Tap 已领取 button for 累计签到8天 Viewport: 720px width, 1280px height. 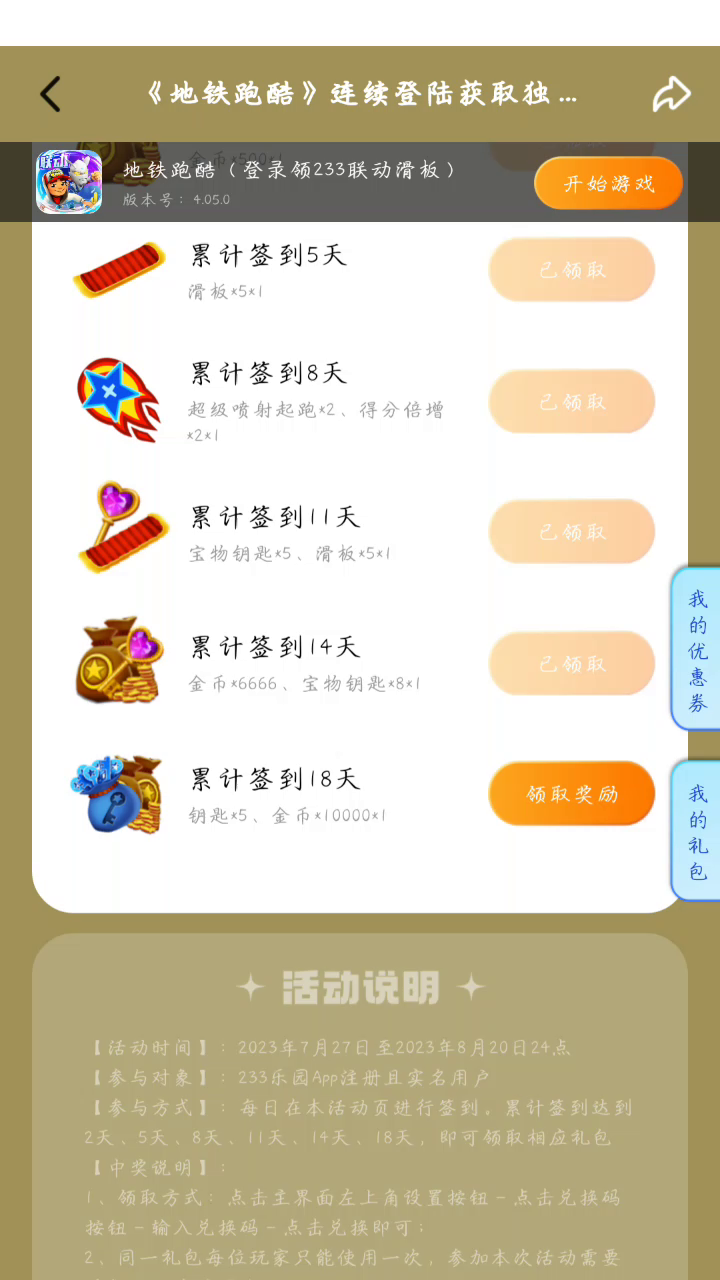click(571, 402)
